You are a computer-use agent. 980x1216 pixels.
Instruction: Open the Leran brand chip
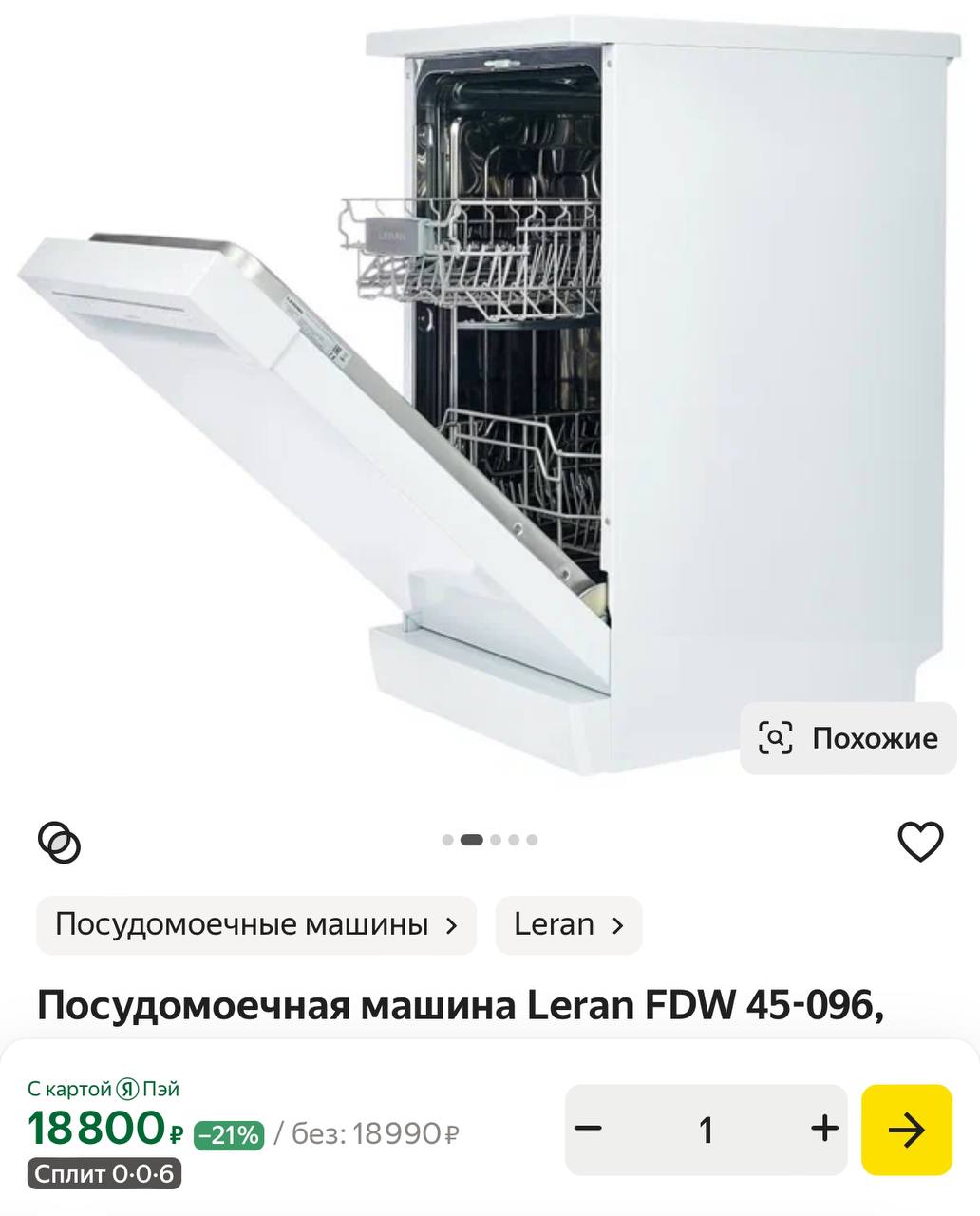[568, 924]
